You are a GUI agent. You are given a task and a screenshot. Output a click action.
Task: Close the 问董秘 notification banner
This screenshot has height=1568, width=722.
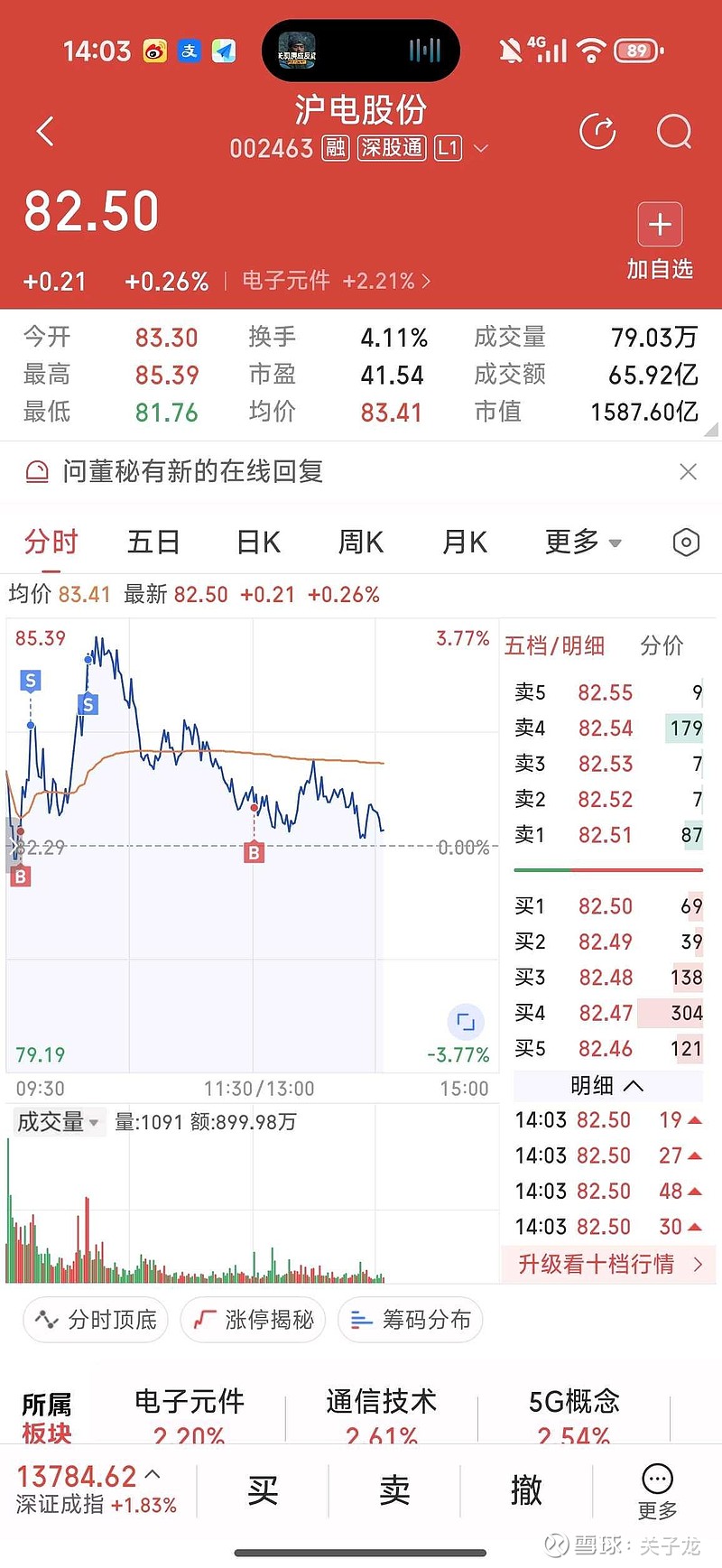point(689,471)
